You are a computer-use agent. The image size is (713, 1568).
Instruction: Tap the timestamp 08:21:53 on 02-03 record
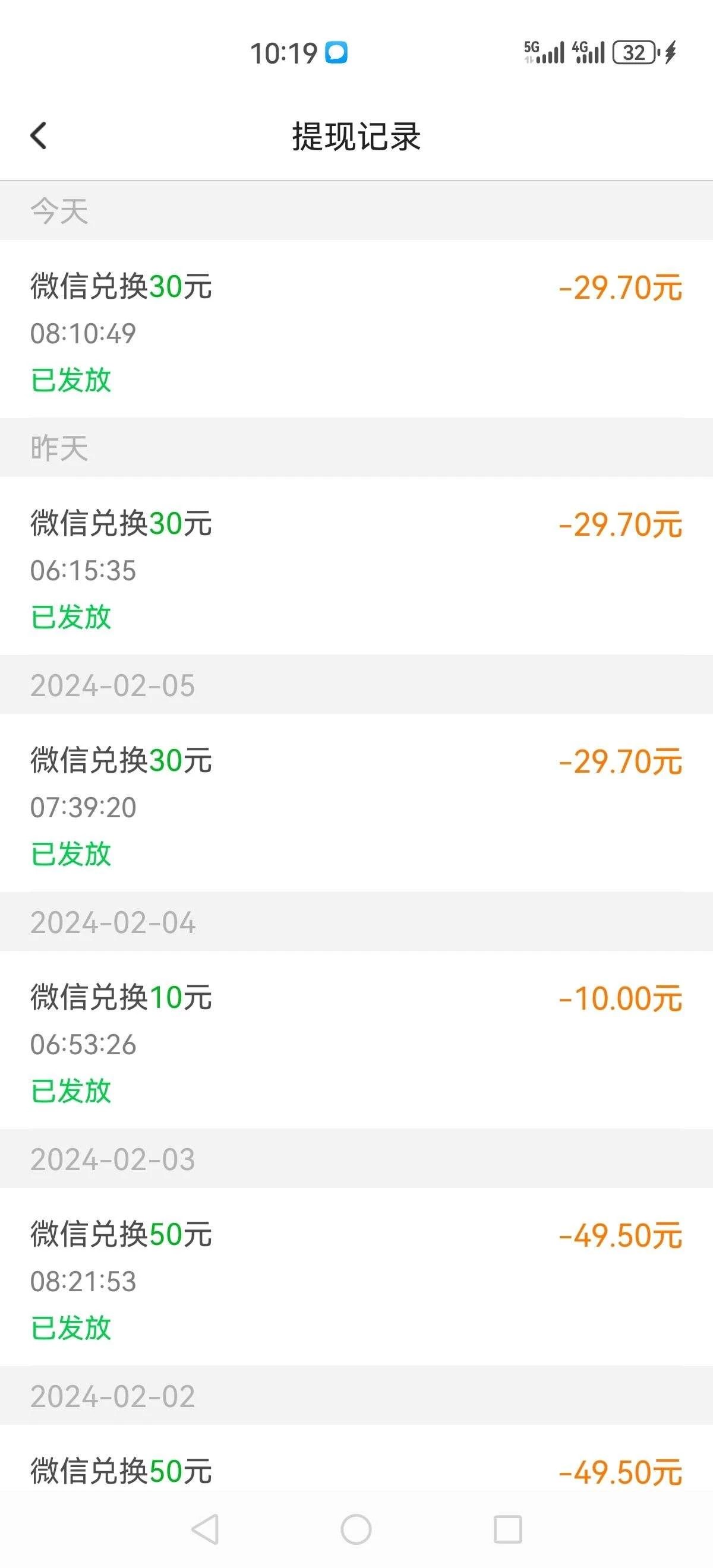[x=83, y=1282]
